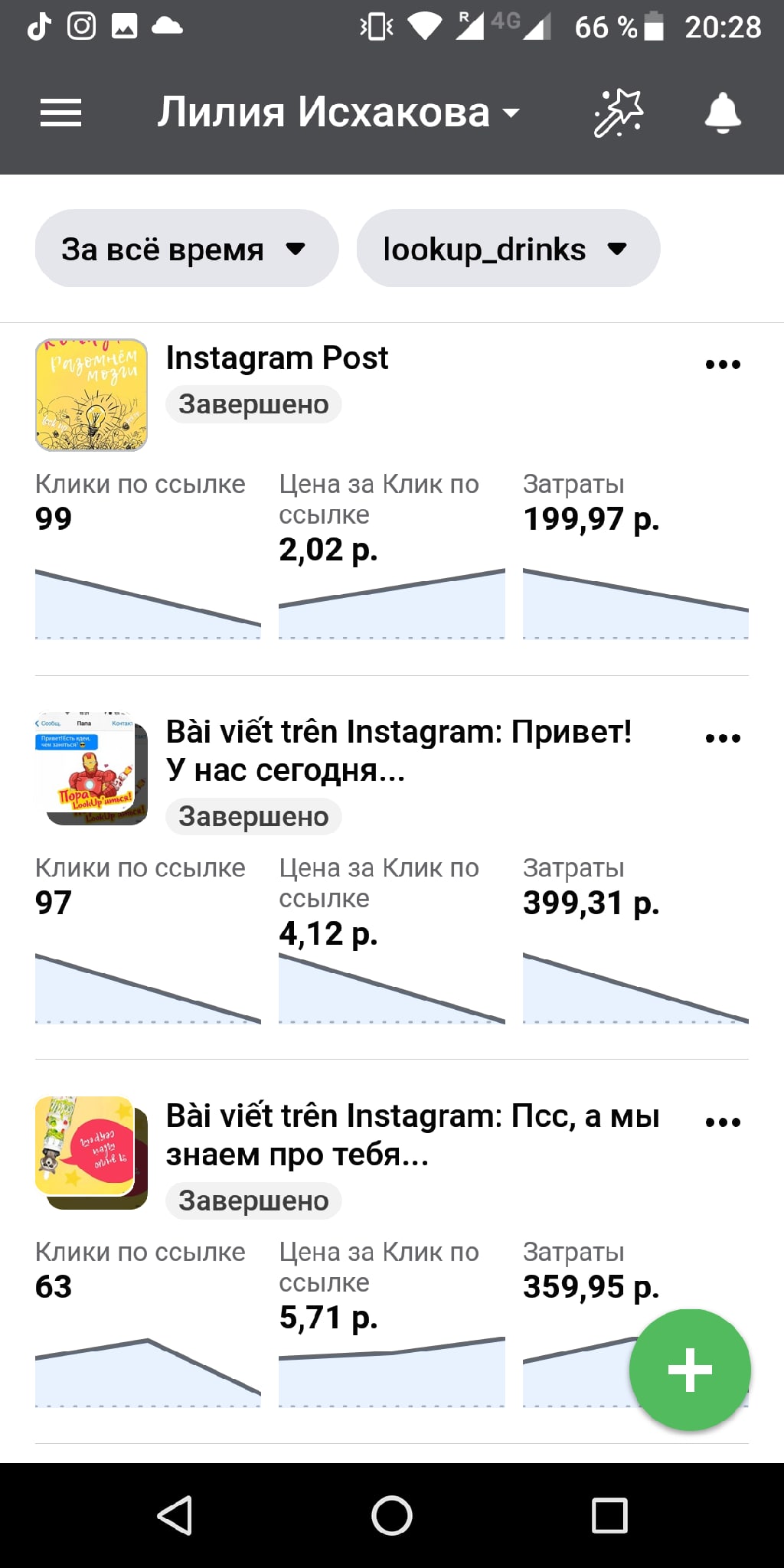Open the ad starting with Привет! У нас сегодня
This screenshot has height=1568, width=784.
coord(398,751)
